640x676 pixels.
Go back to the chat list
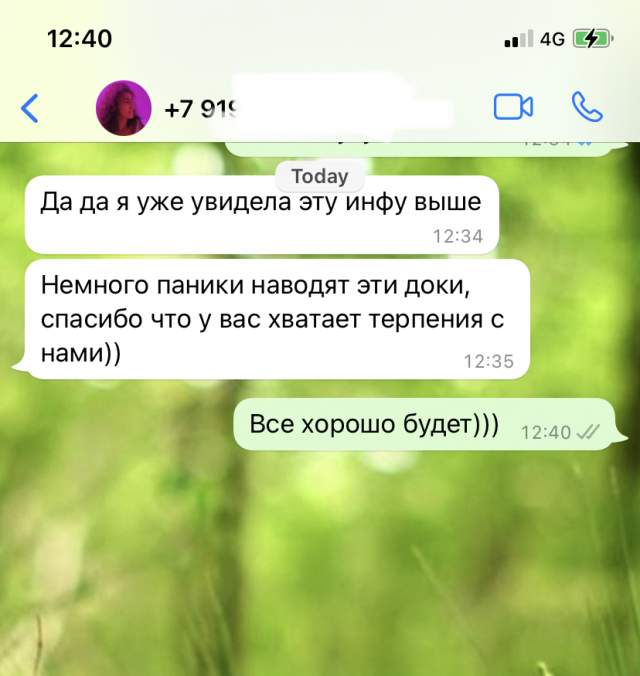30,108
